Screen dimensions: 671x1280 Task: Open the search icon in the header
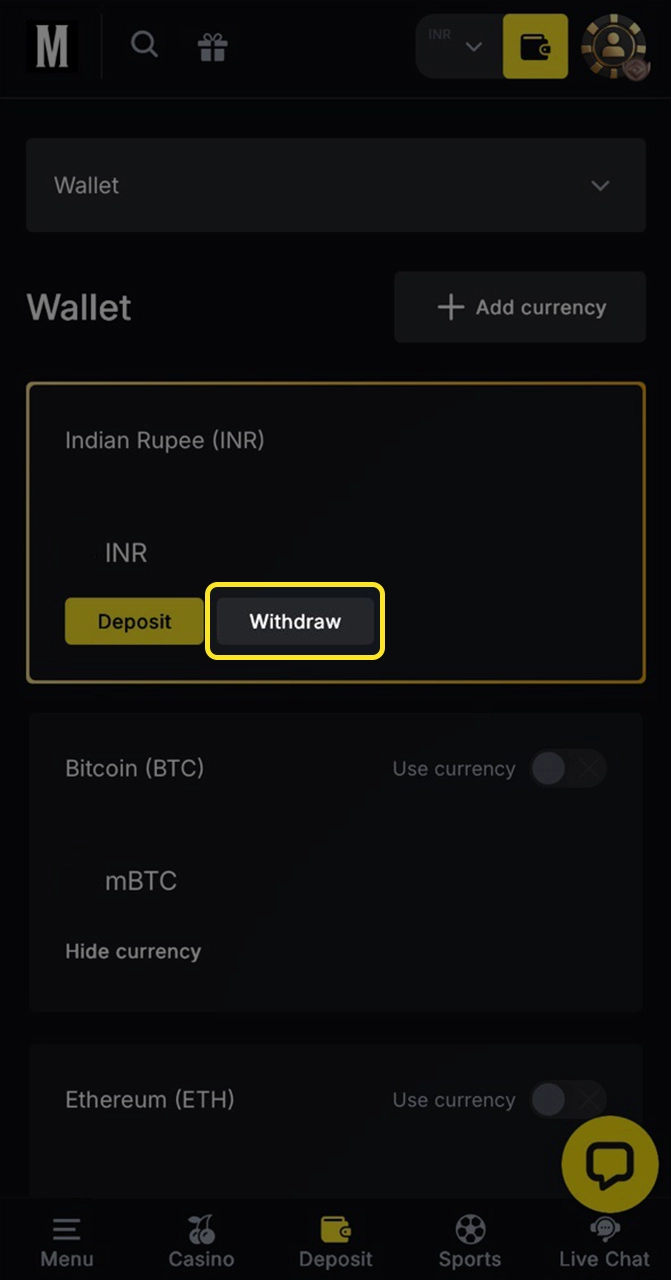click(145, 45)
